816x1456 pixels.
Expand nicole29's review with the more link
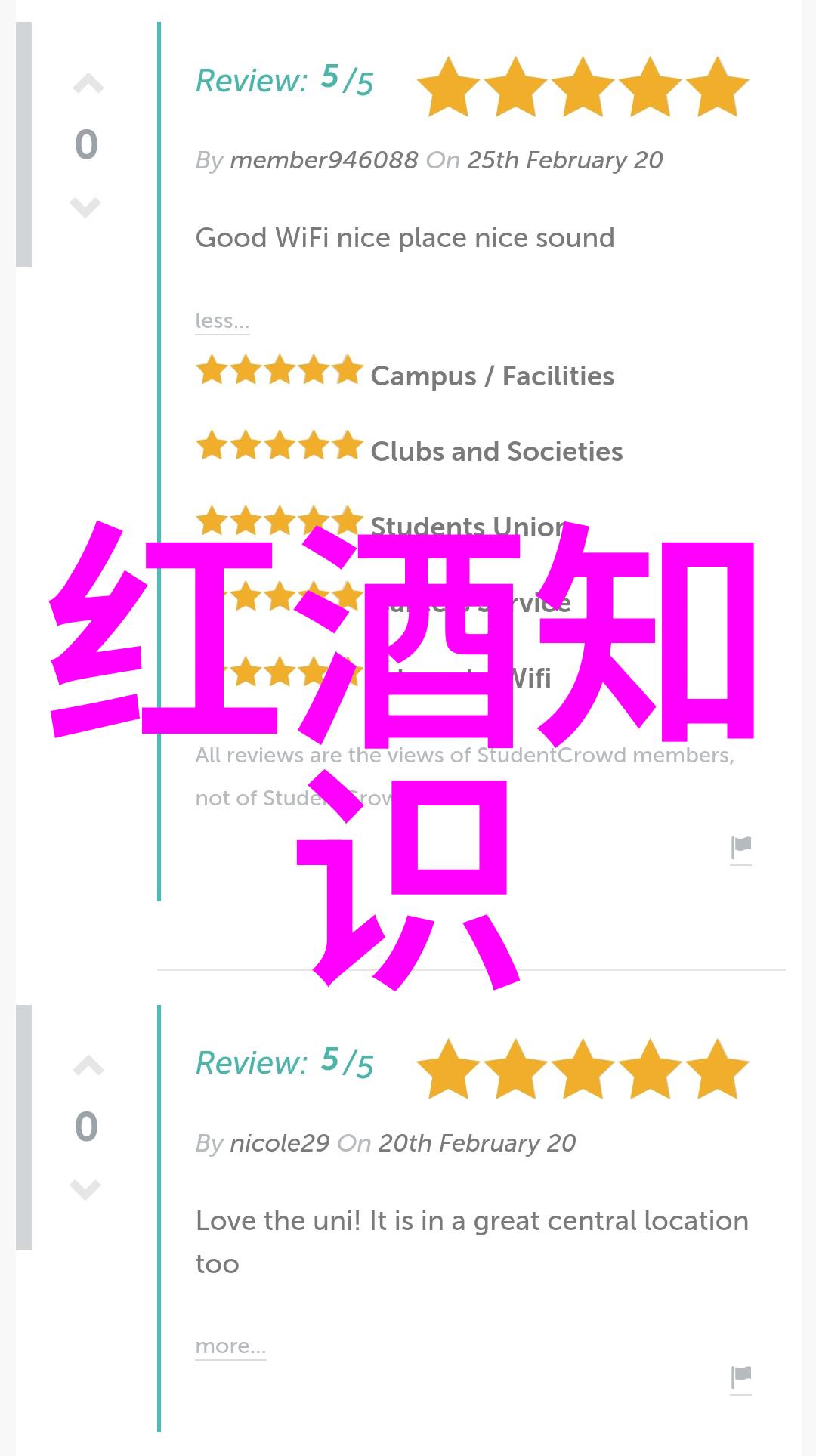point(230,1346)
